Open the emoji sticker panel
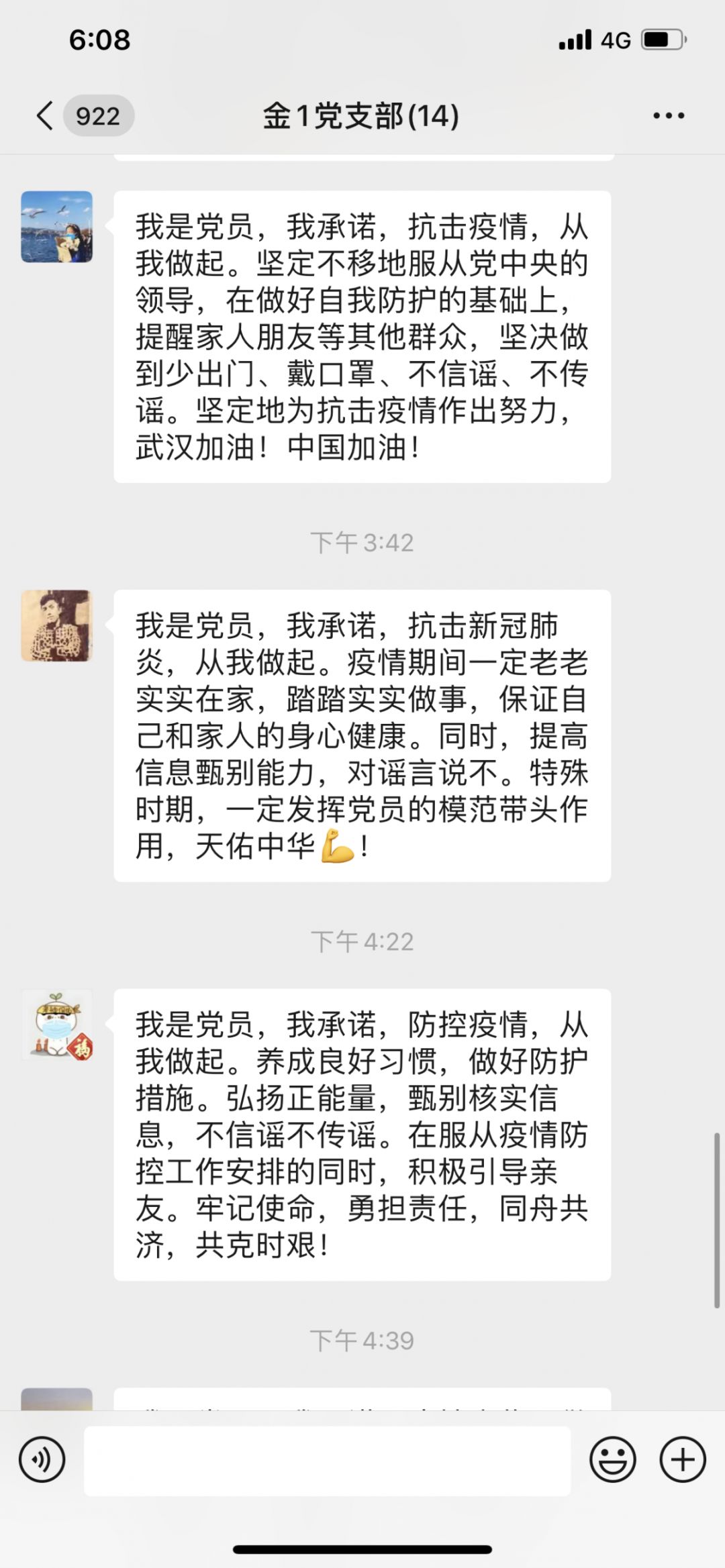 [612, 1459]
